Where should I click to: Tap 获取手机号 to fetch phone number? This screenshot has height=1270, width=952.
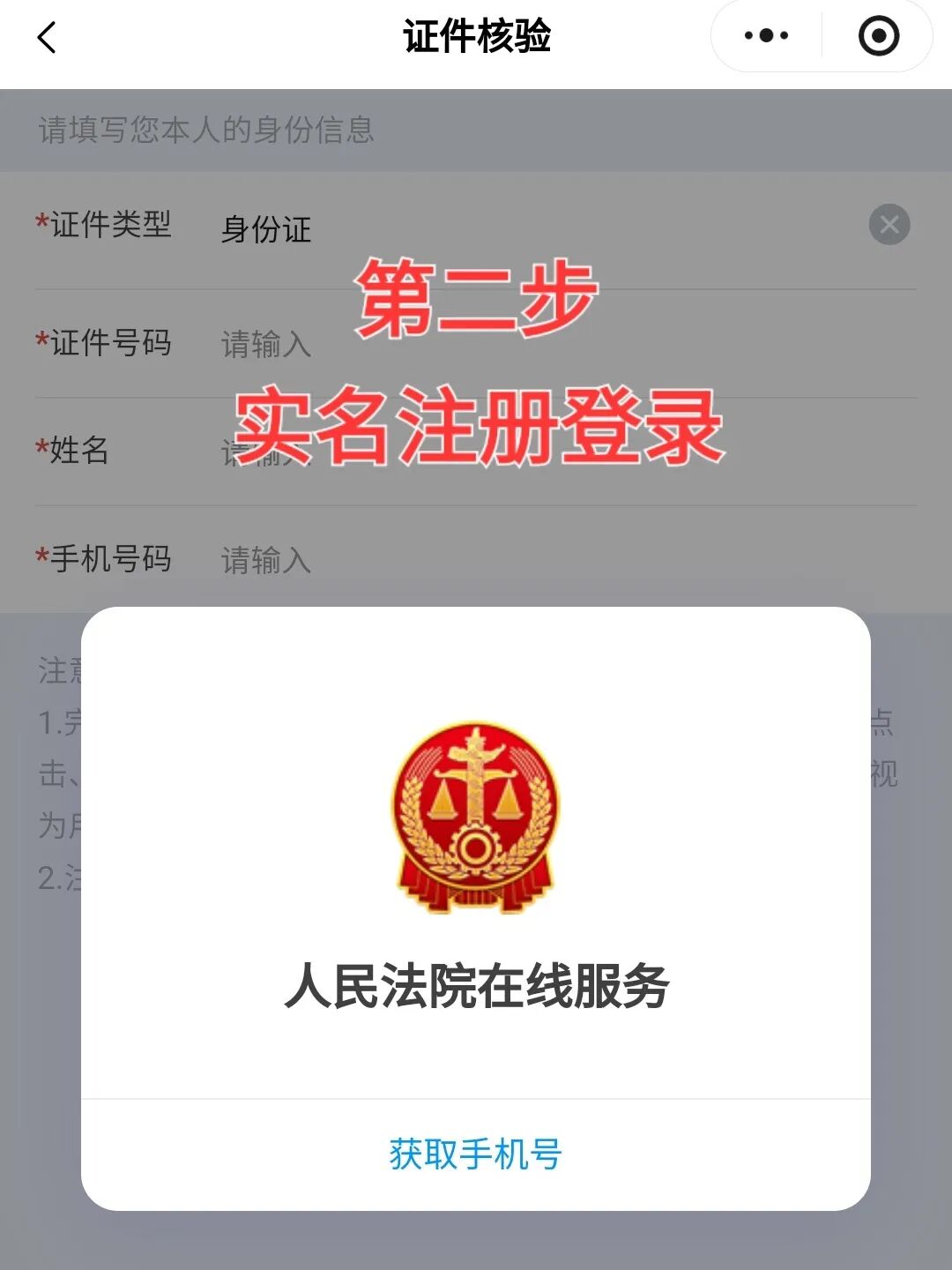tap(475, 1154)
